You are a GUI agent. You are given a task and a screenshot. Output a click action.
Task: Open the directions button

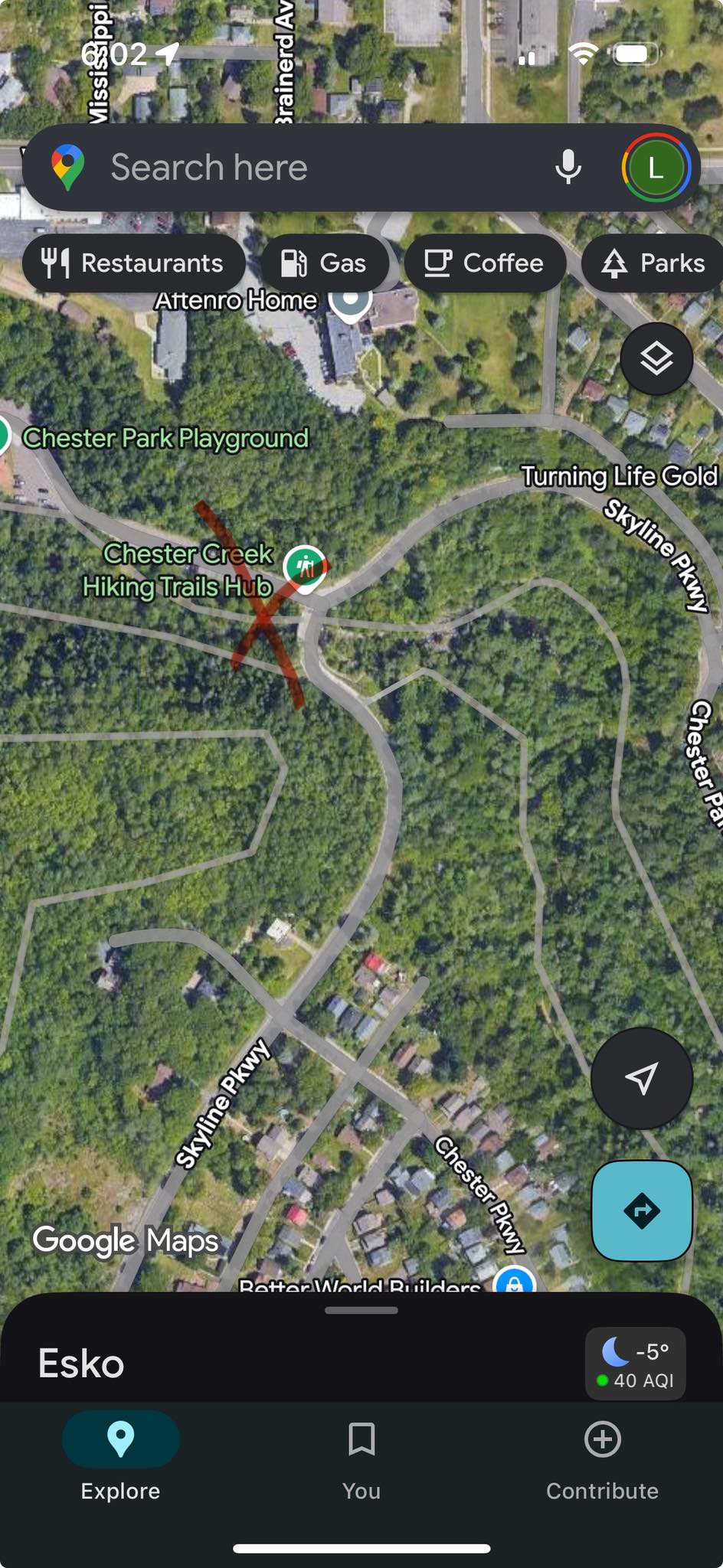[x=642, y=1210]
